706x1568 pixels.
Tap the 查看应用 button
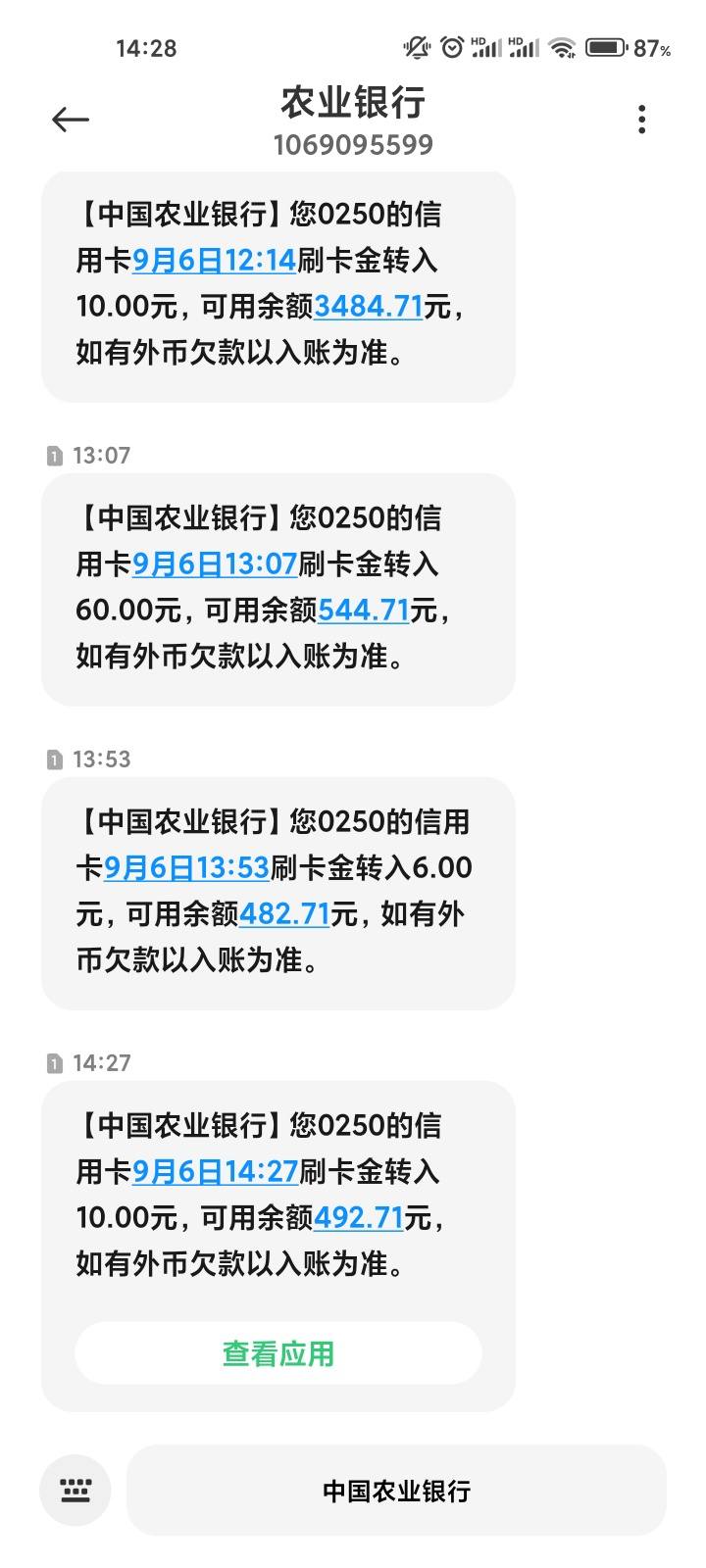click(278, 1353)
